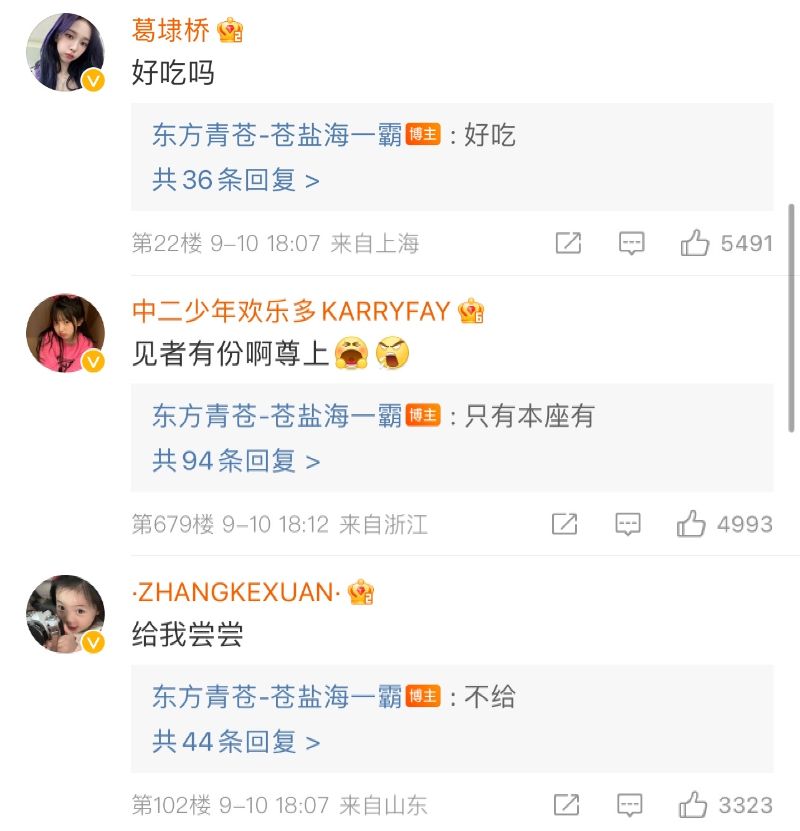Open username 葛埭桥's profile

[x=171, y=30]
